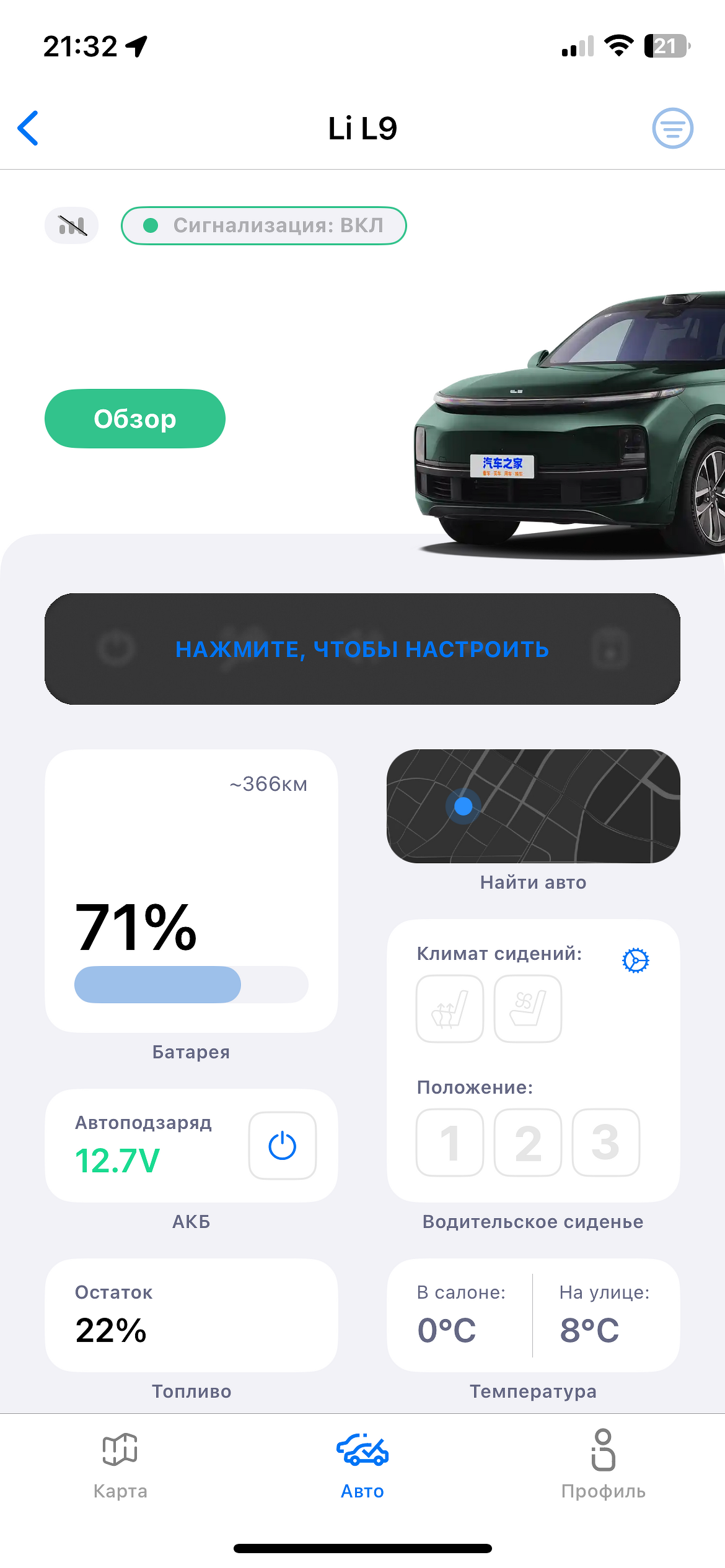Select the Авто tab
The height and width of the screenshot is (1568, 725).
coord(362,1464)
